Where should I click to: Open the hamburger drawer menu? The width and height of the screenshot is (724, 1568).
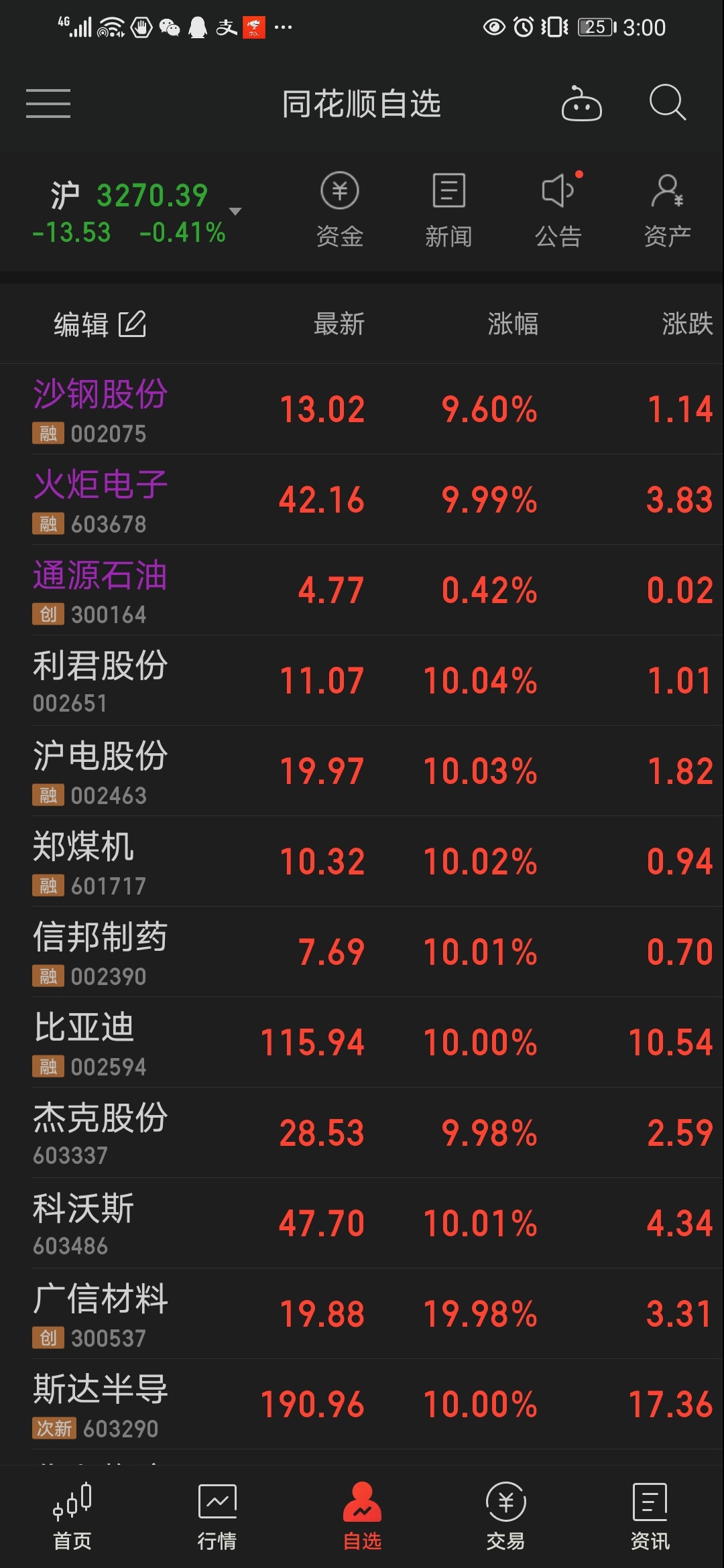click(48, 103)
